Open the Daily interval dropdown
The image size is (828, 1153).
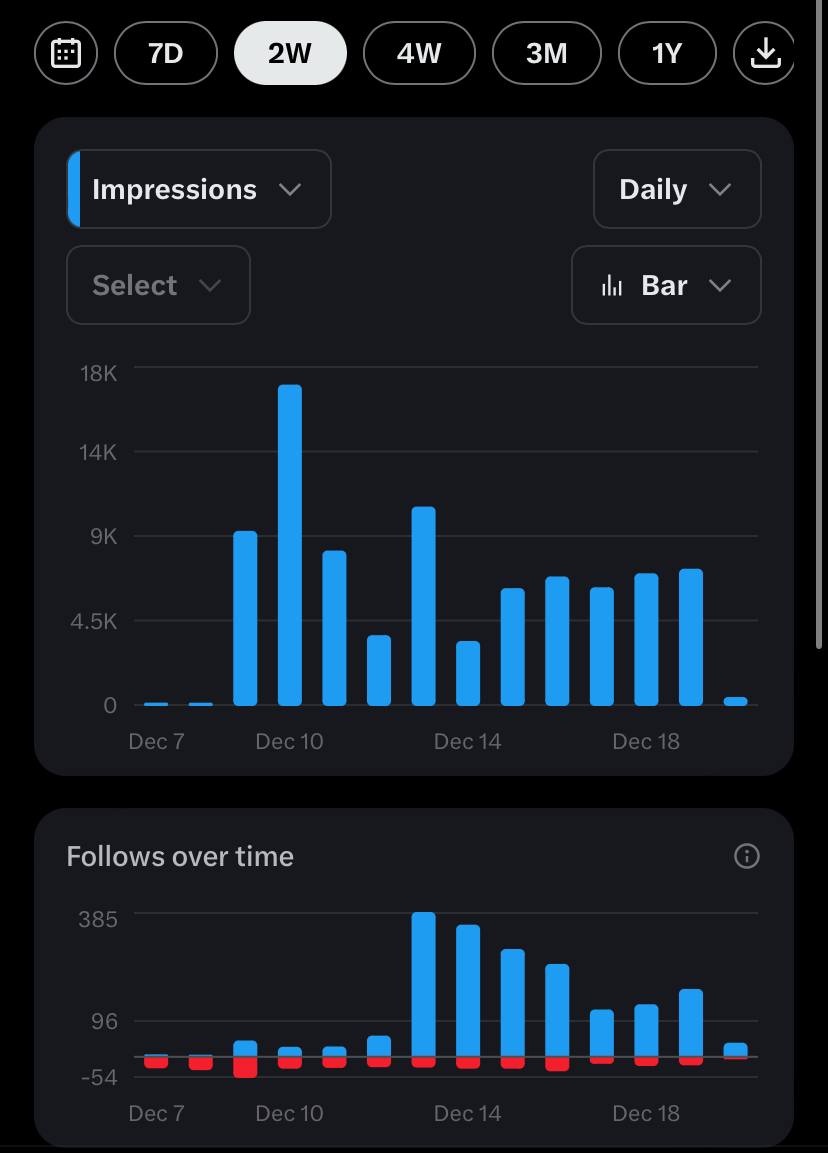point(677,189)
